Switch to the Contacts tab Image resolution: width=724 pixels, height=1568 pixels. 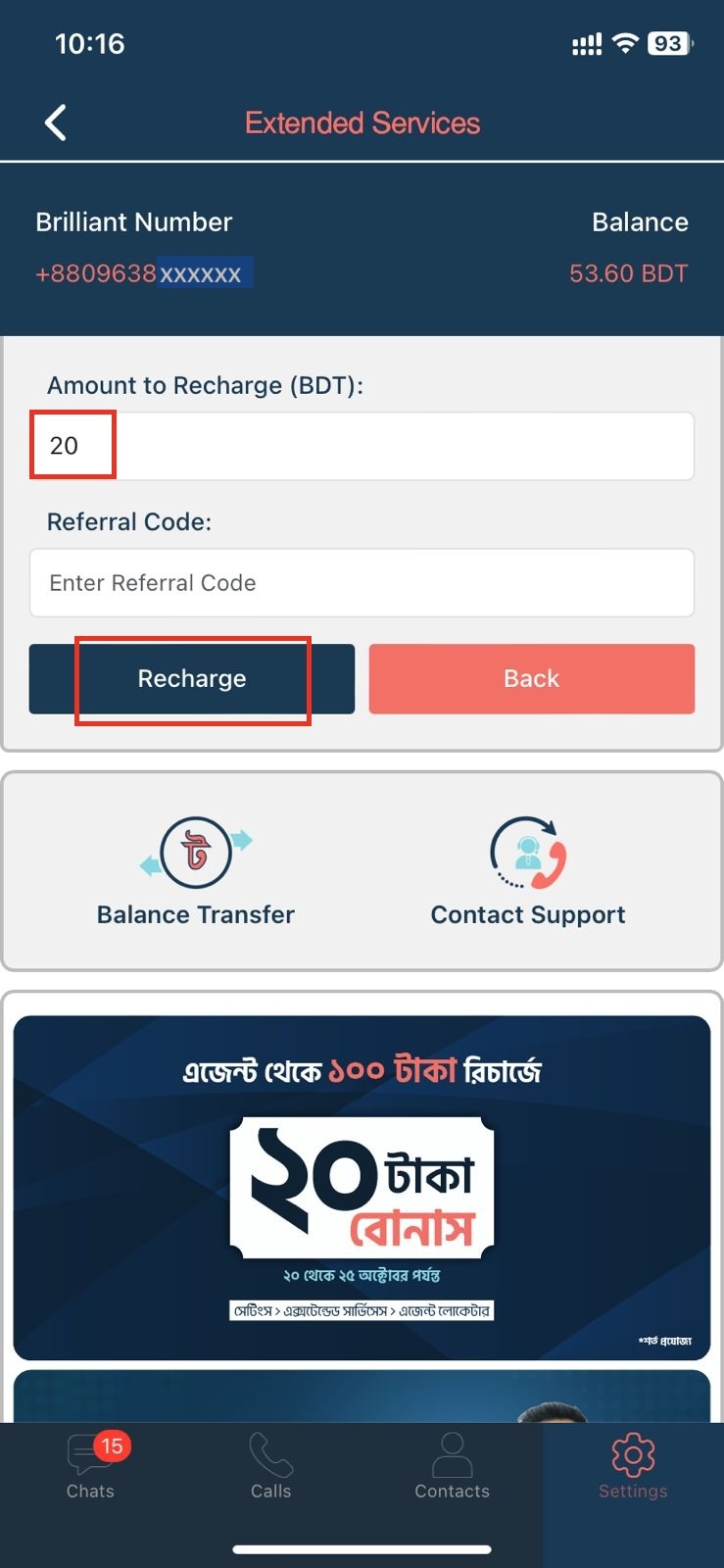(x=452, y=1466)
